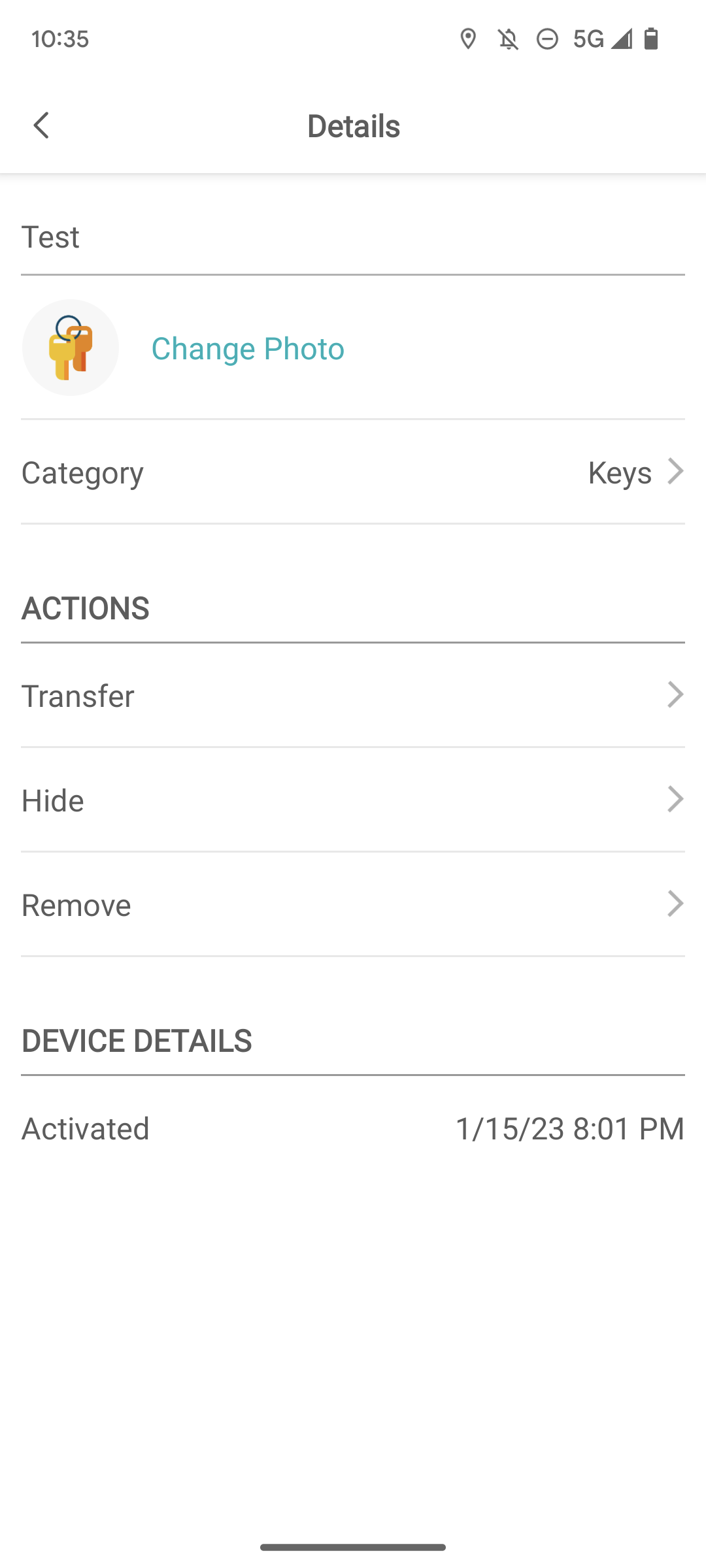The height and width of the screenshot is (1568, 706).
Task: Choose the Remove action
Action: pyautogui.click(x=353, y=904)
